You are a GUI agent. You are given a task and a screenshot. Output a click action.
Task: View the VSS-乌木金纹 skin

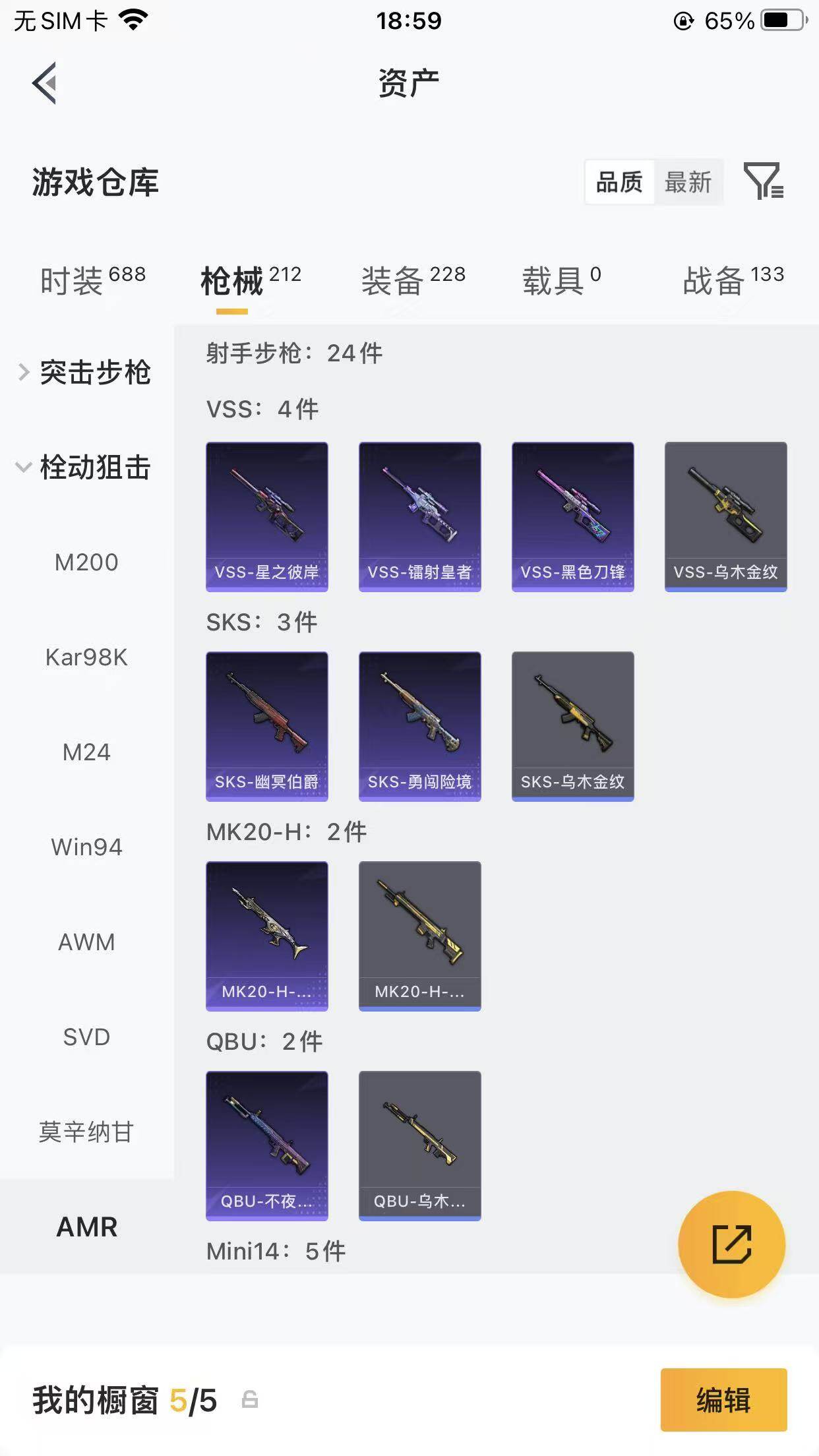725,516
